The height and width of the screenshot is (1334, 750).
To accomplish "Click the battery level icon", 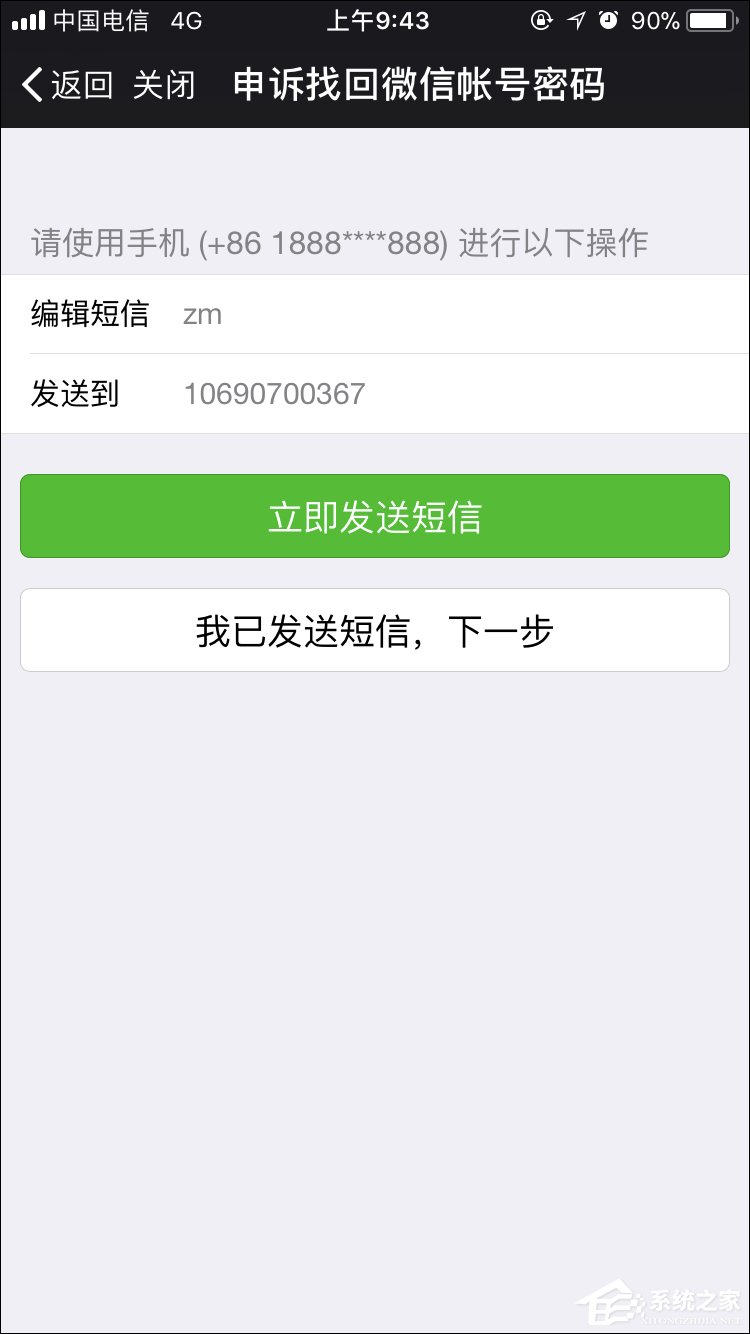I will click(712, 20).
